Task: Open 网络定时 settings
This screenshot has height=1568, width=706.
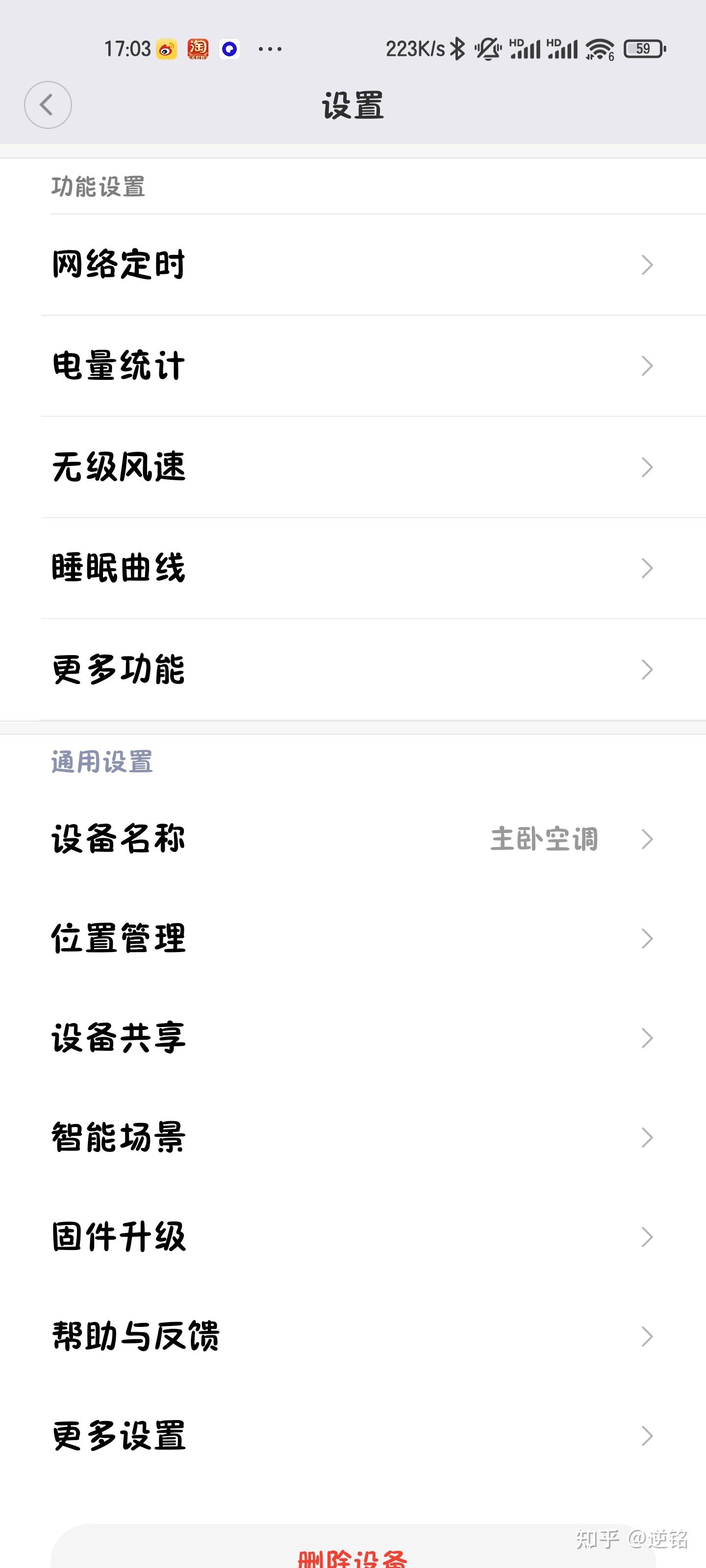Action: click(353, 265)
